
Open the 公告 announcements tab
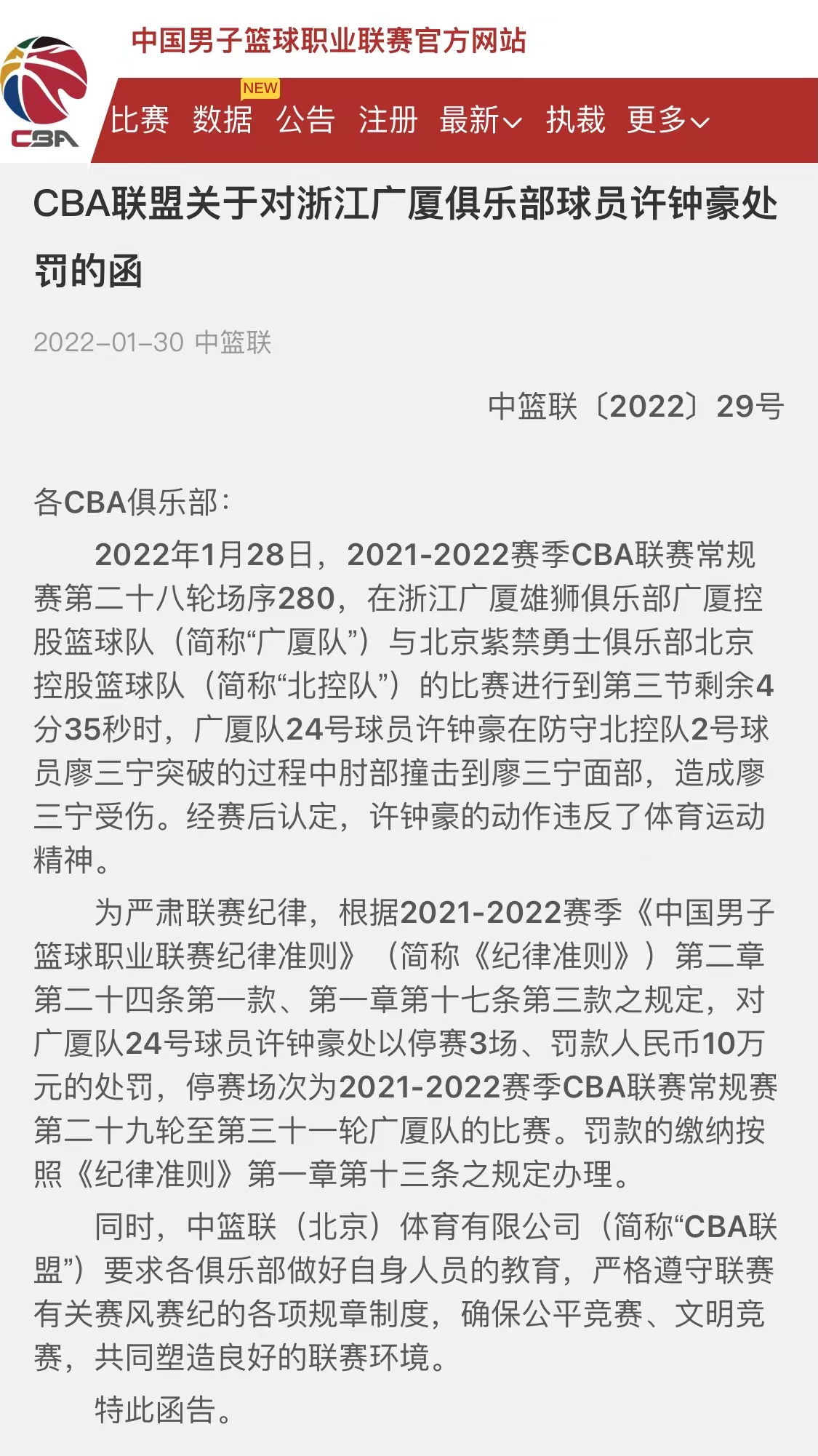coord(305,120)
